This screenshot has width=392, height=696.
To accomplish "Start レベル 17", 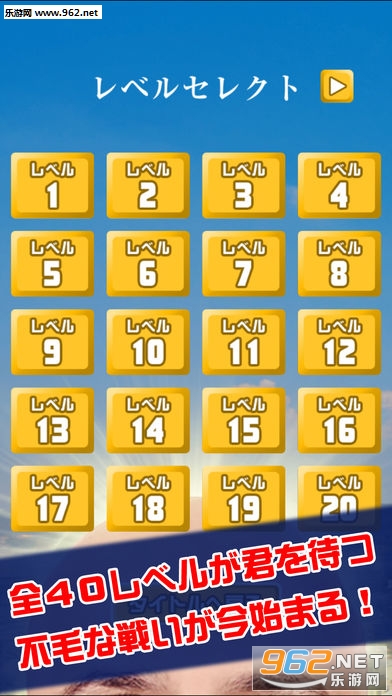I will (52, 498).
